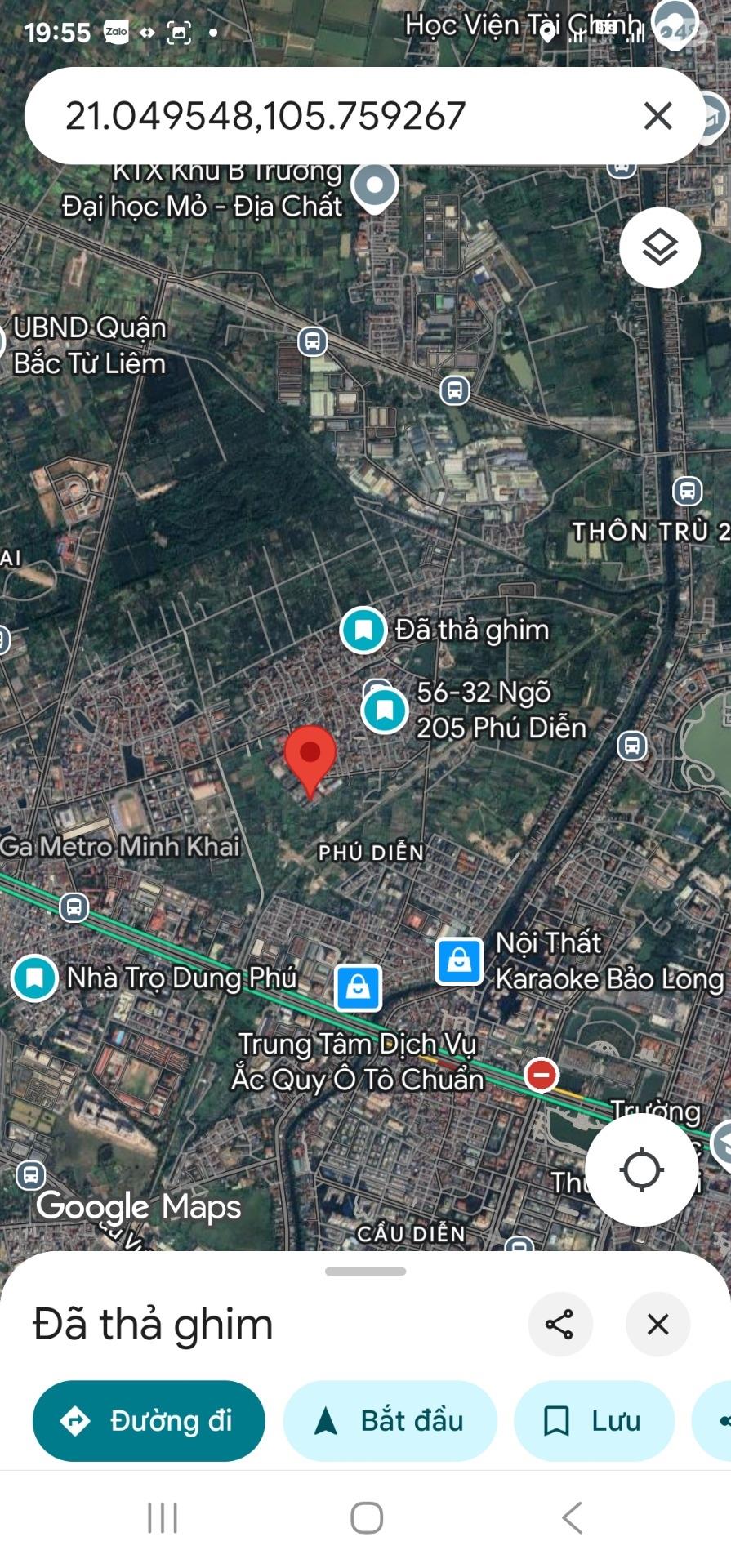Open Trung Tâm Dịch Vụ Ắc Quy marker

(x=358, y=987)
